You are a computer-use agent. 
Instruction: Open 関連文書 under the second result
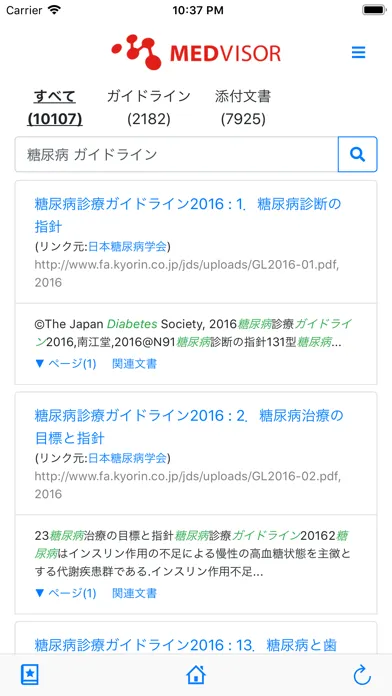pos(134,593)
